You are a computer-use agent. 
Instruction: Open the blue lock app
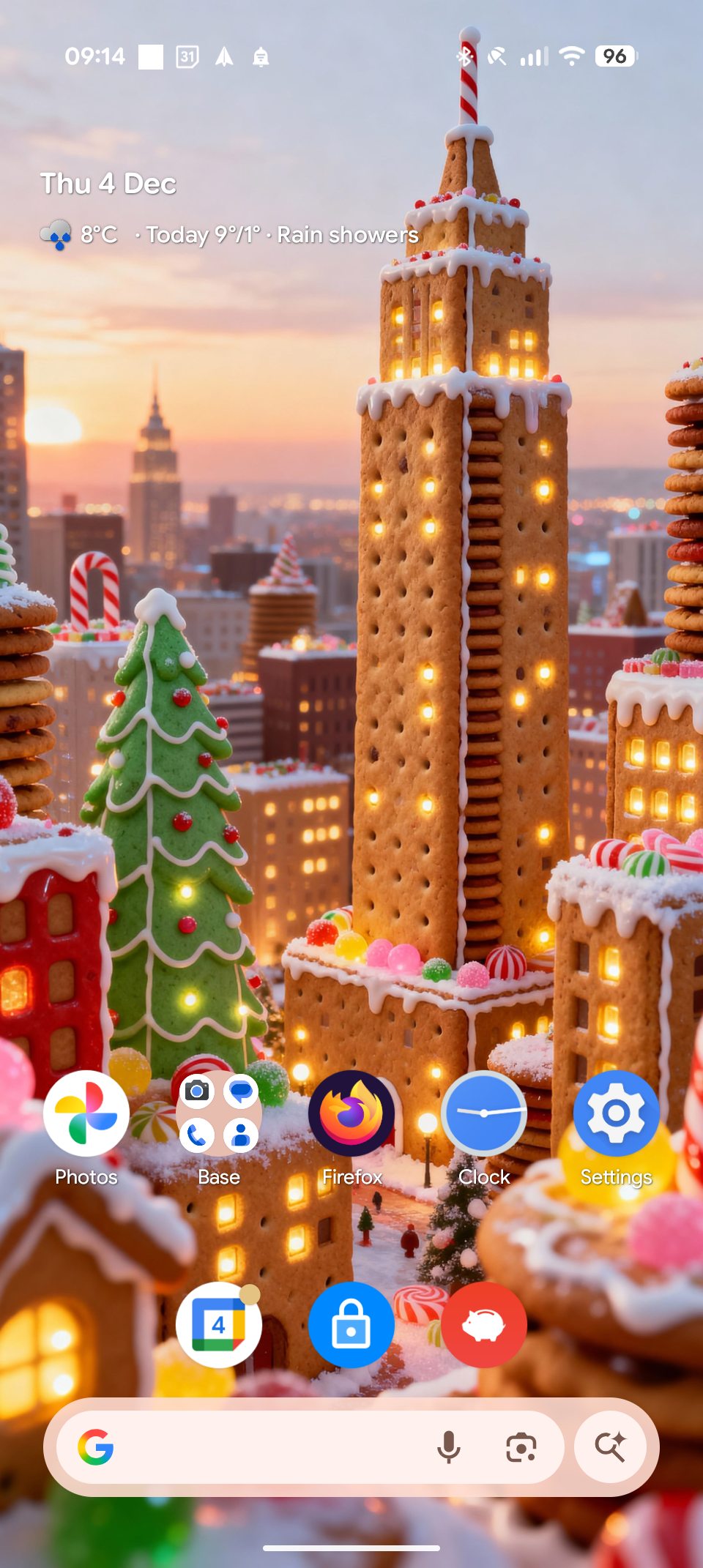coord(351,1325)
